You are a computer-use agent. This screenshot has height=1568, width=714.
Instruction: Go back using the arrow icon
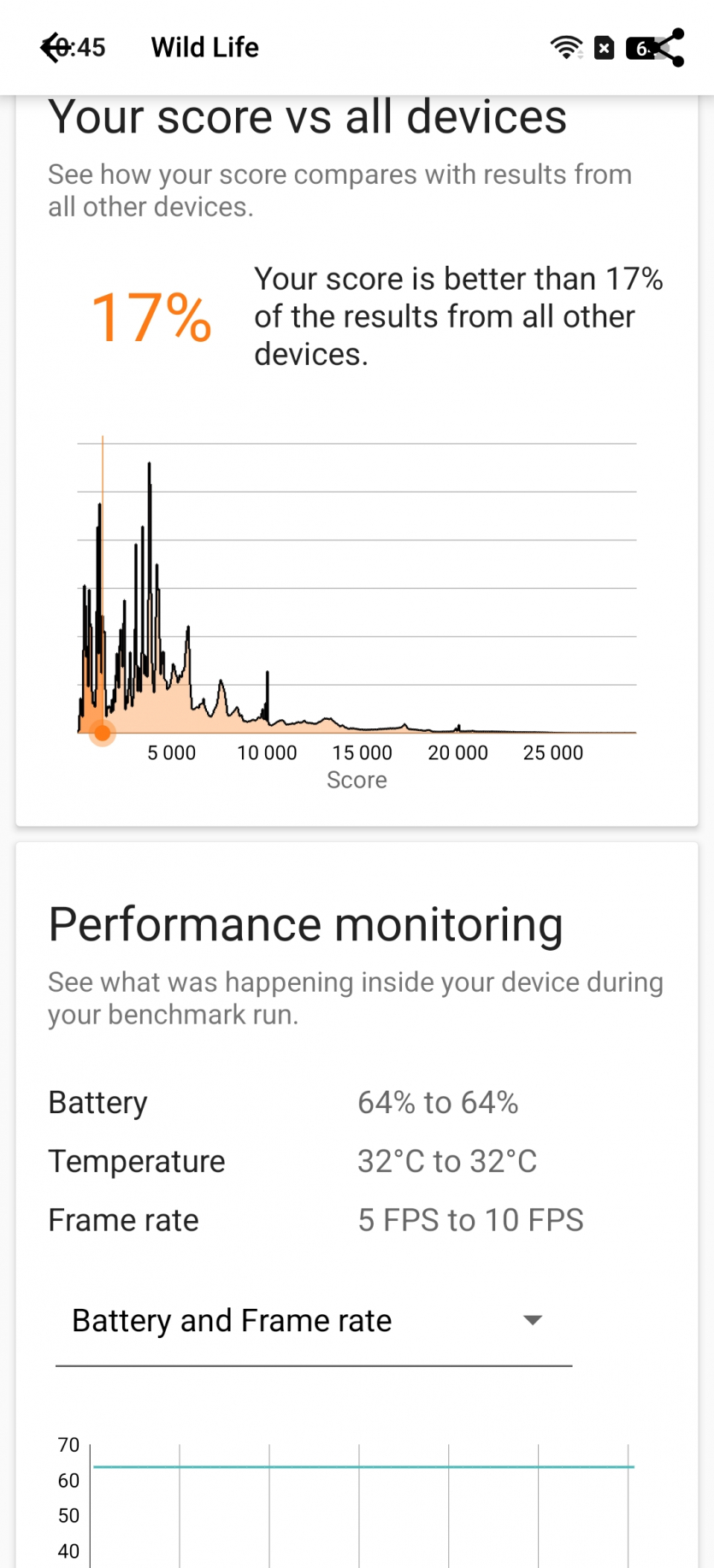pos(53,48)
